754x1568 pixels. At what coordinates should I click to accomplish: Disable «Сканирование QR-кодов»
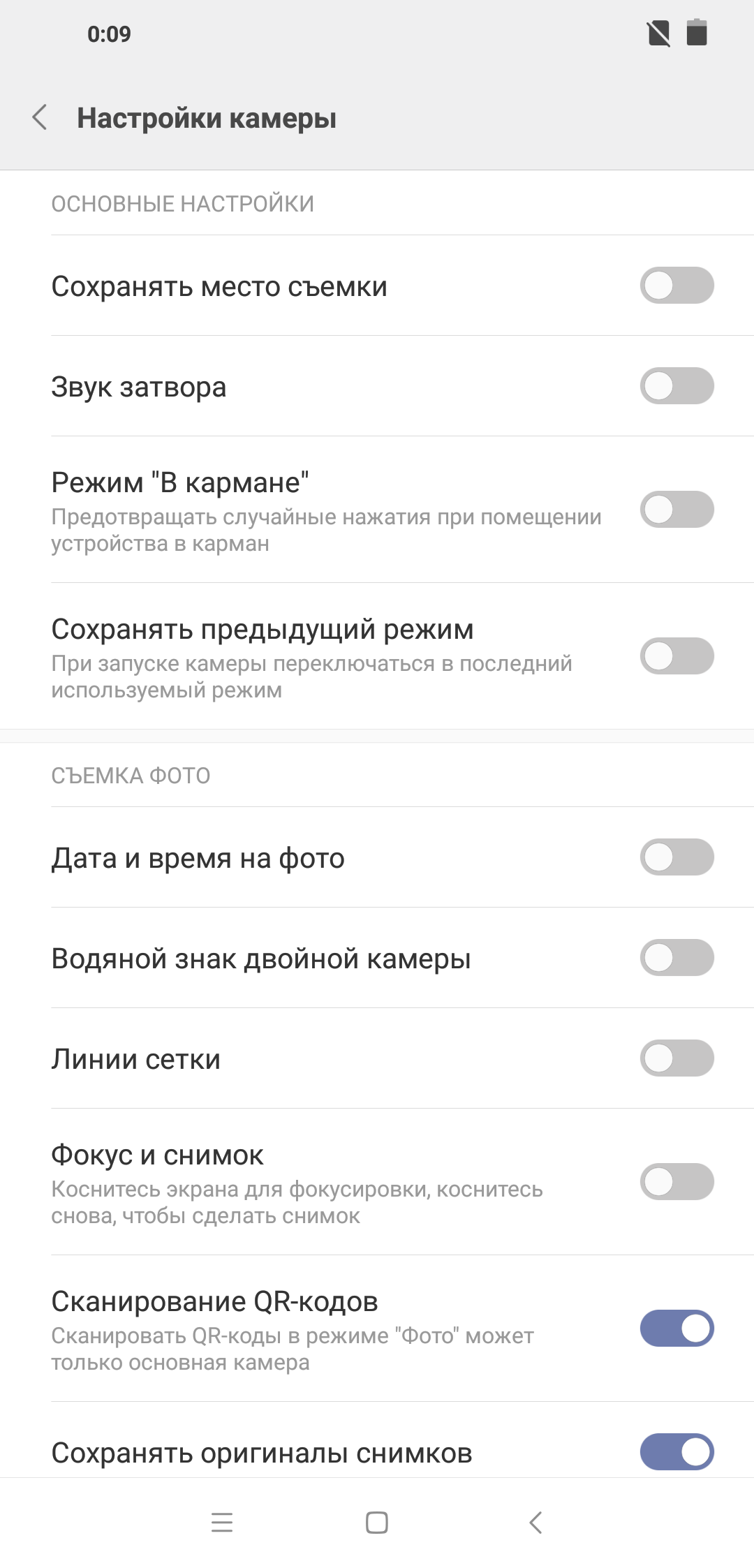(x=677, y=1329)
